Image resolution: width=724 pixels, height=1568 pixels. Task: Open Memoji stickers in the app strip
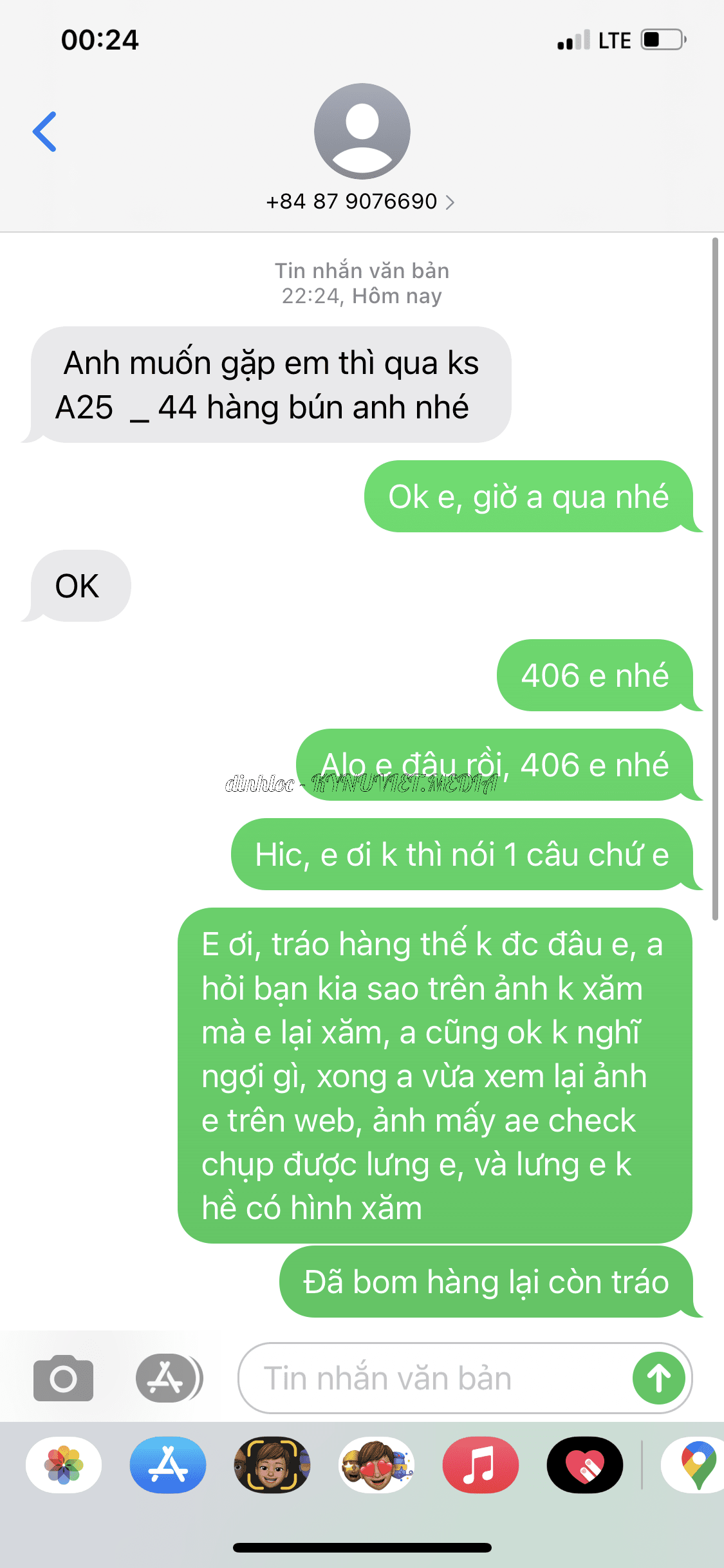click(376, 1464)
